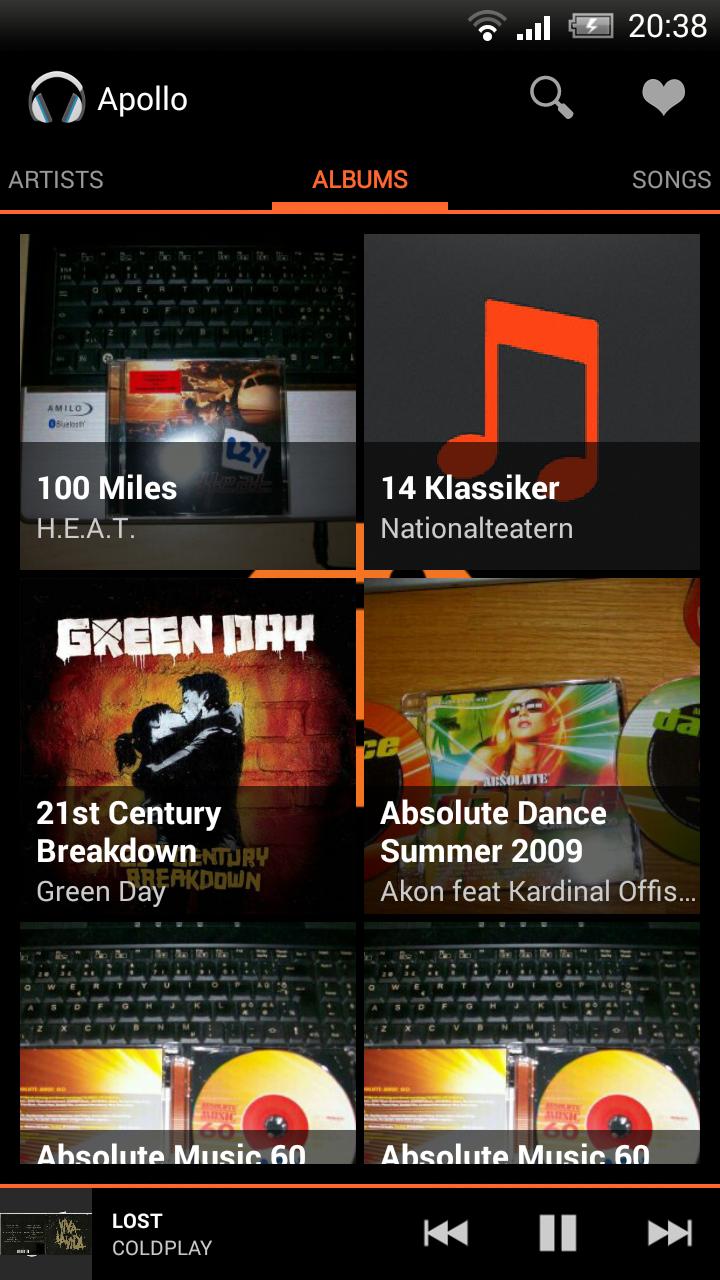The height and width of the screenshot is (1280, 720).
Task: Skip to the next track
Action: coord(669,1233)
